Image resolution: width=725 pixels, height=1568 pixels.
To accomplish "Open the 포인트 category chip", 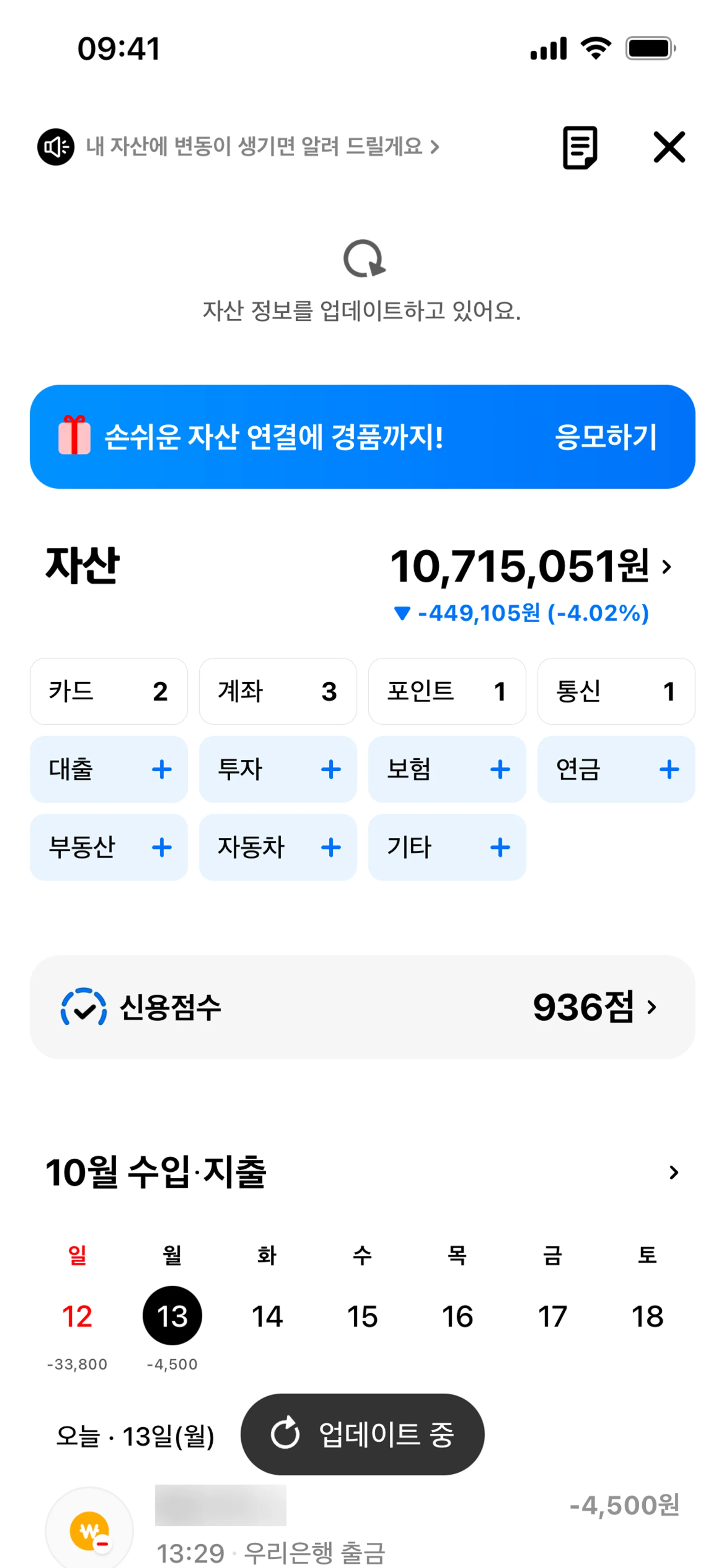I will [x=447, y=691].
